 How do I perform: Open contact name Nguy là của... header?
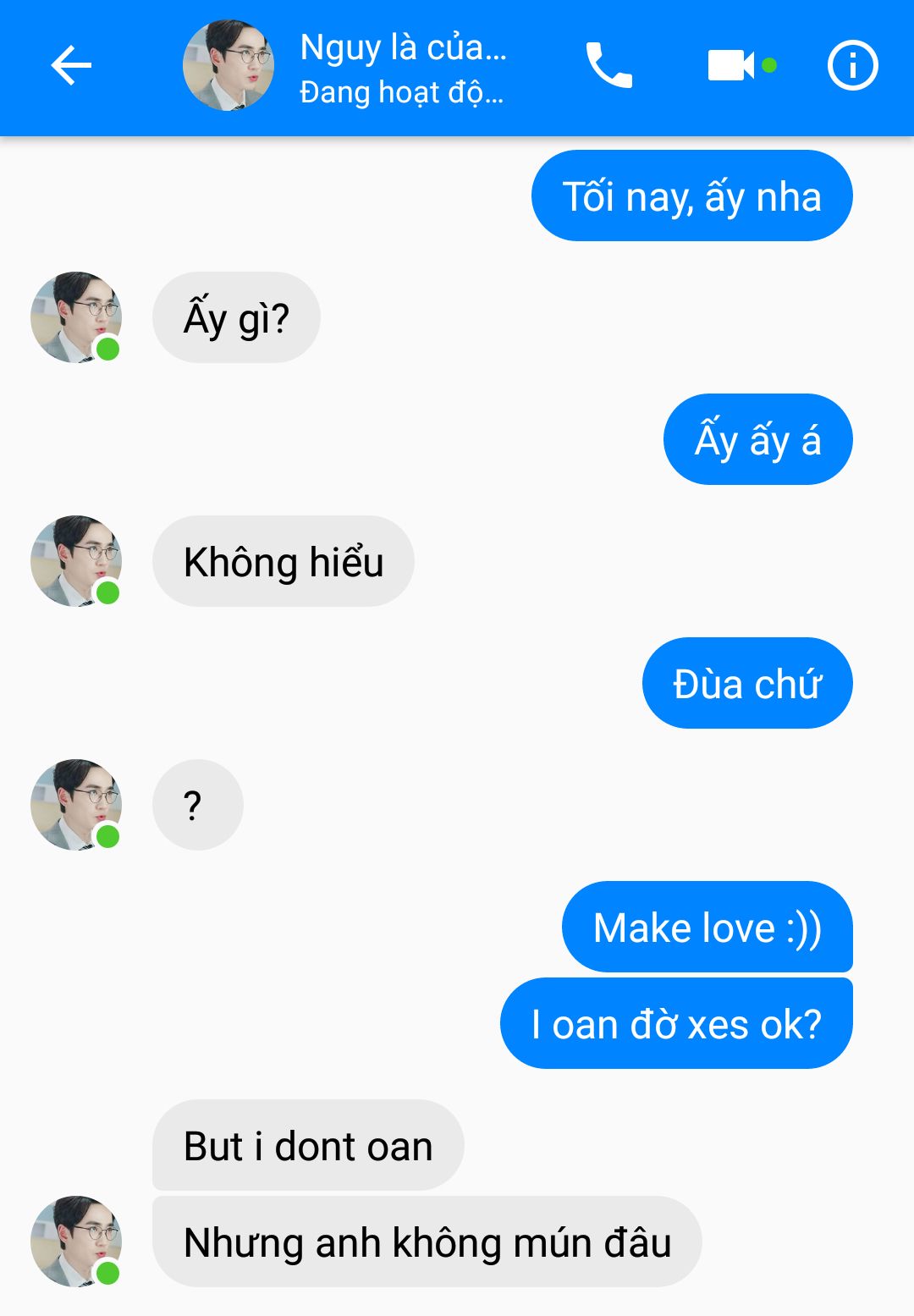pyautogui.click(x=403, y=49)
